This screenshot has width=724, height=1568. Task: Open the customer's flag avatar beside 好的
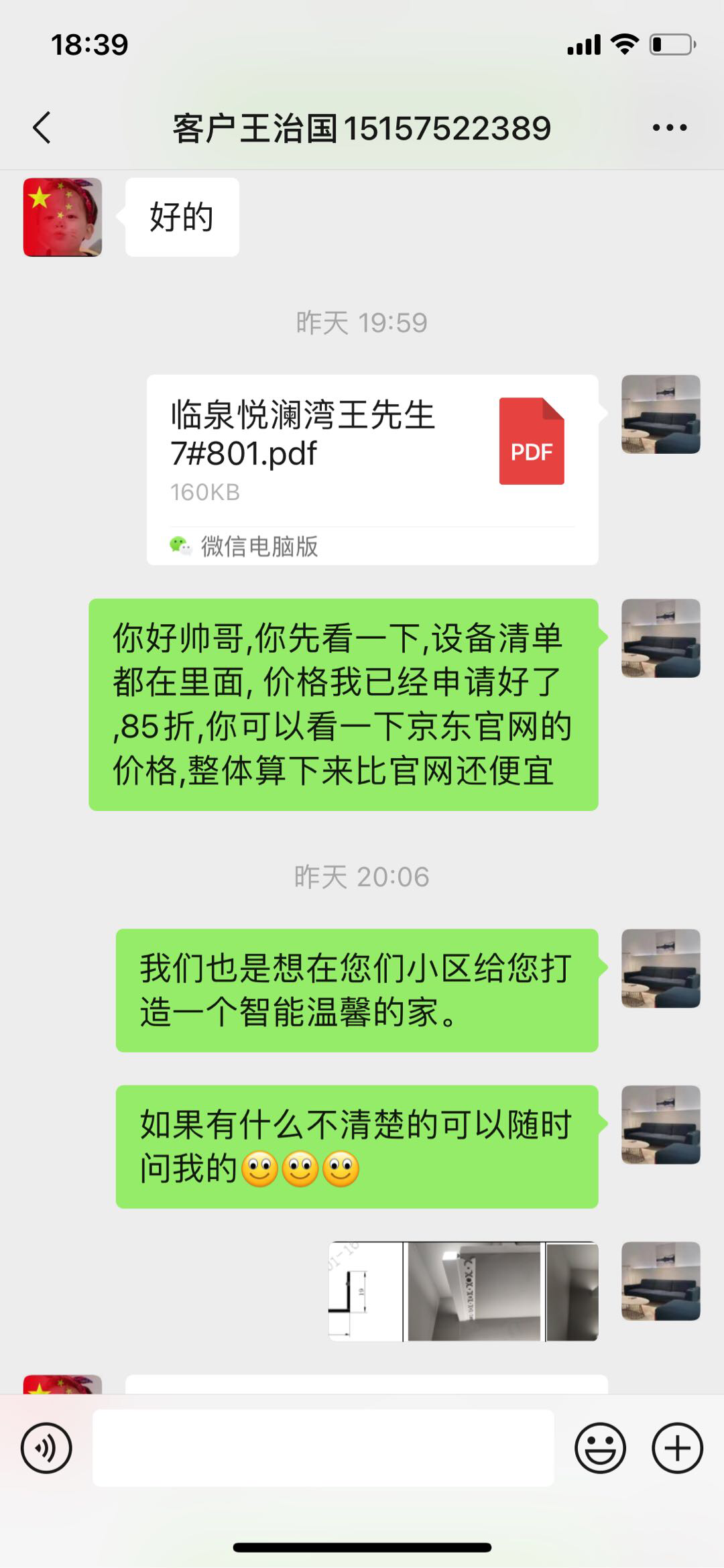click(x=63, y=217)
